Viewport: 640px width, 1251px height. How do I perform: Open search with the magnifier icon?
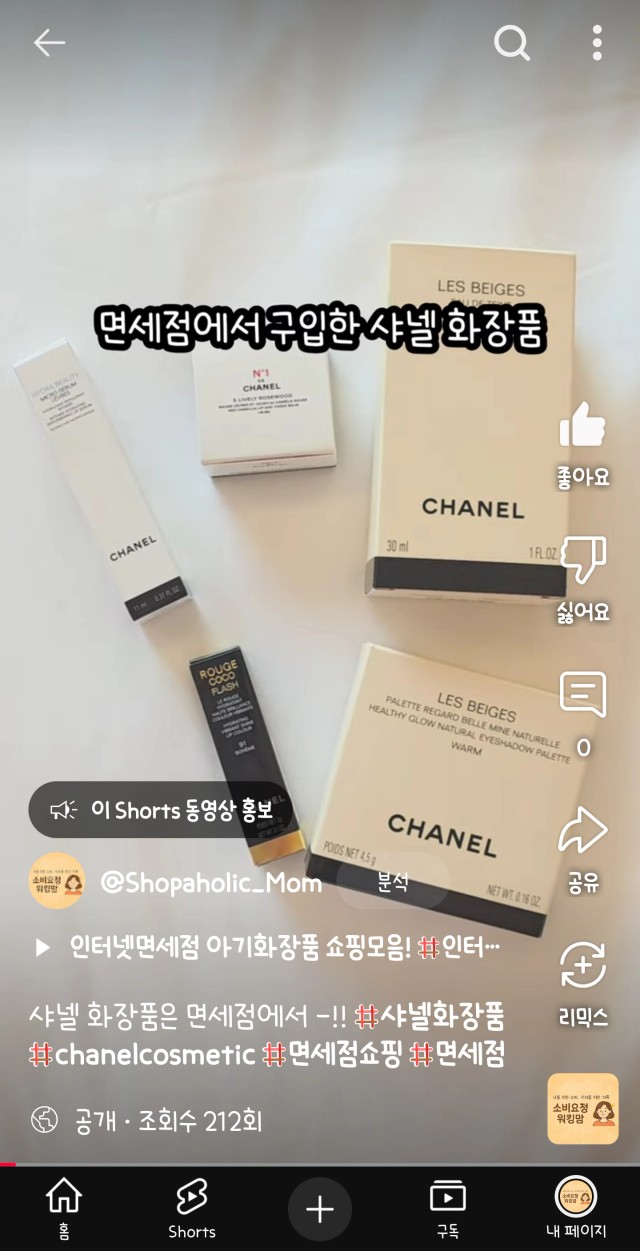(512, 42)
